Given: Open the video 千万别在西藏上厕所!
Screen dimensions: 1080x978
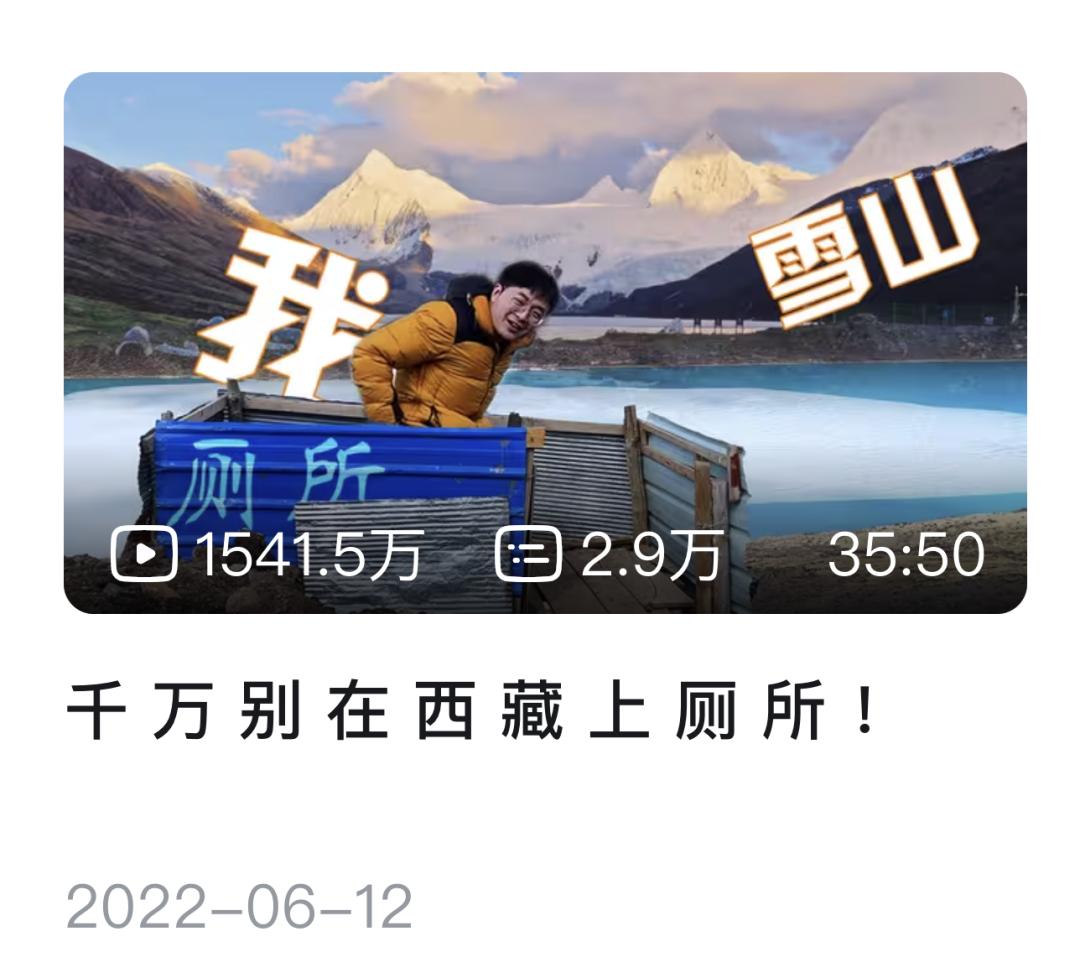Looking at the screenshot, I should (545, 342).
